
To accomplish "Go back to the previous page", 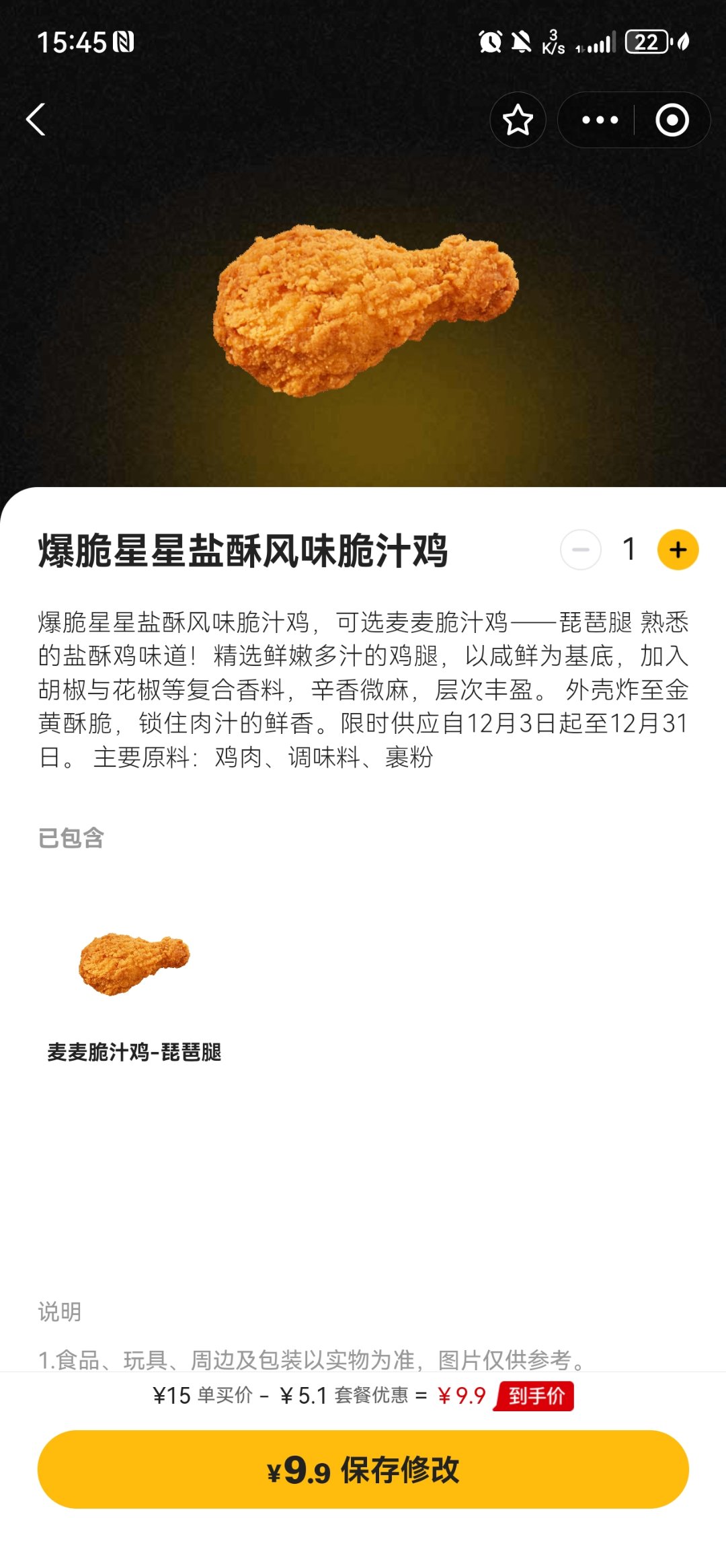I will pyautogui.click(x=36, y=120).
